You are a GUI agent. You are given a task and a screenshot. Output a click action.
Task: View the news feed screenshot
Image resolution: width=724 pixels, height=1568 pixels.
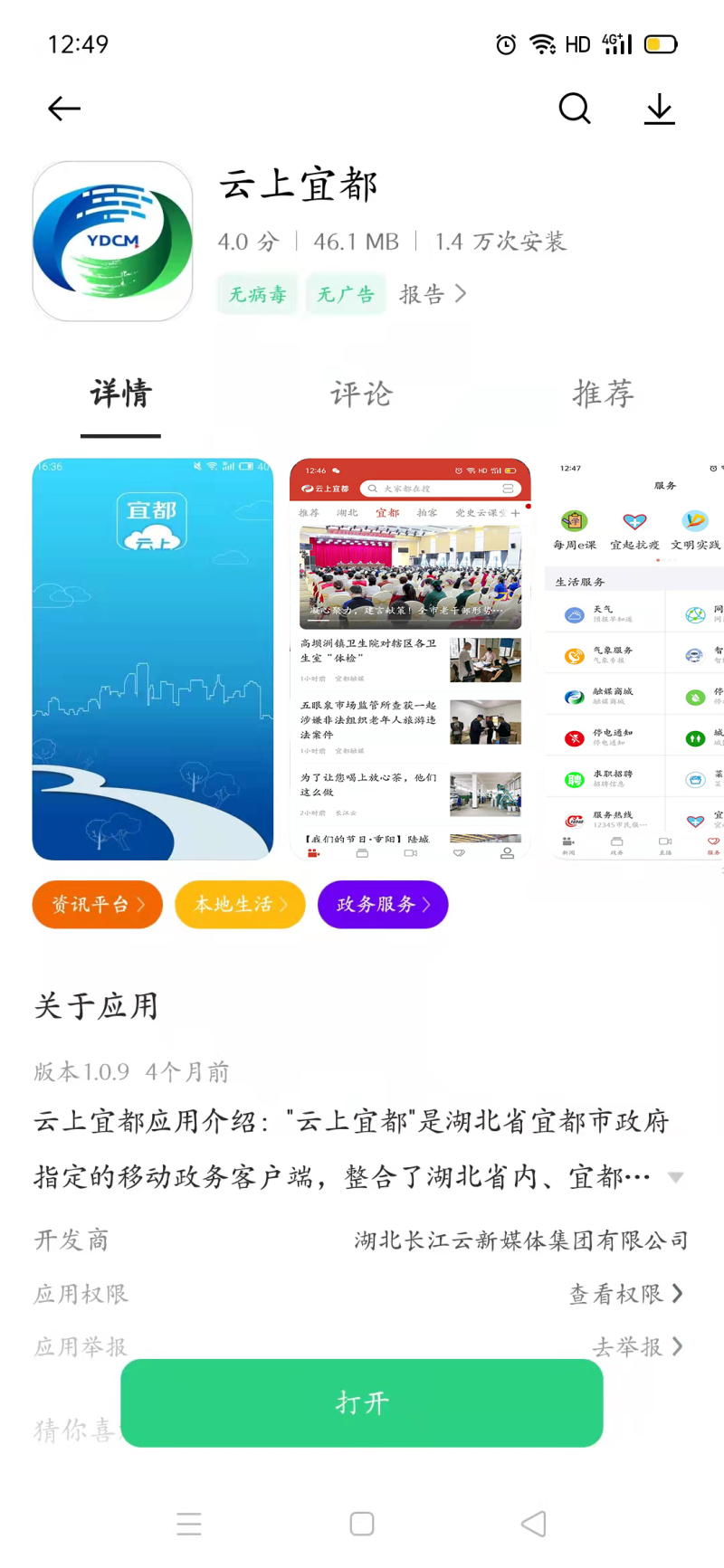click(410, 659)
